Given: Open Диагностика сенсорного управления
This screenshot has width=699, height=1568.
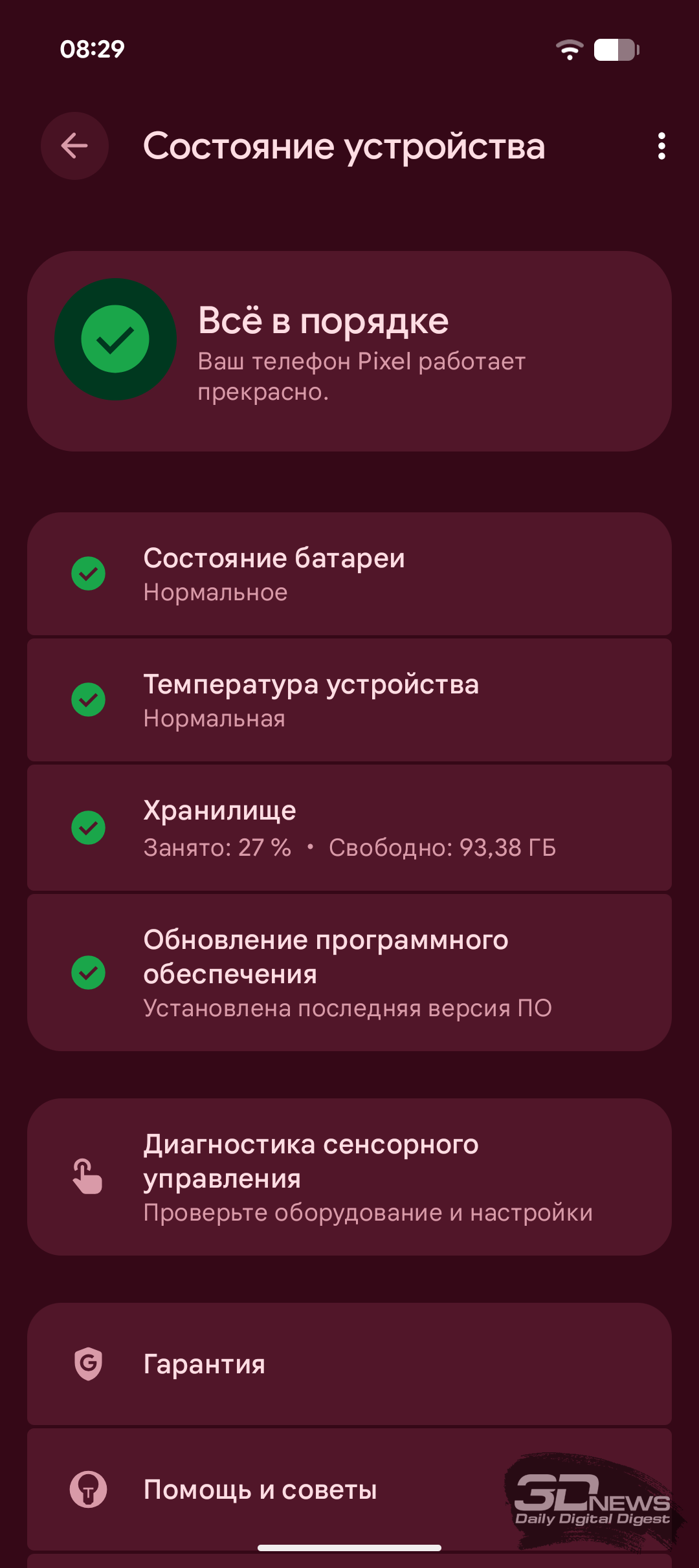Looking at the screenshot, I should (349, 1177).
